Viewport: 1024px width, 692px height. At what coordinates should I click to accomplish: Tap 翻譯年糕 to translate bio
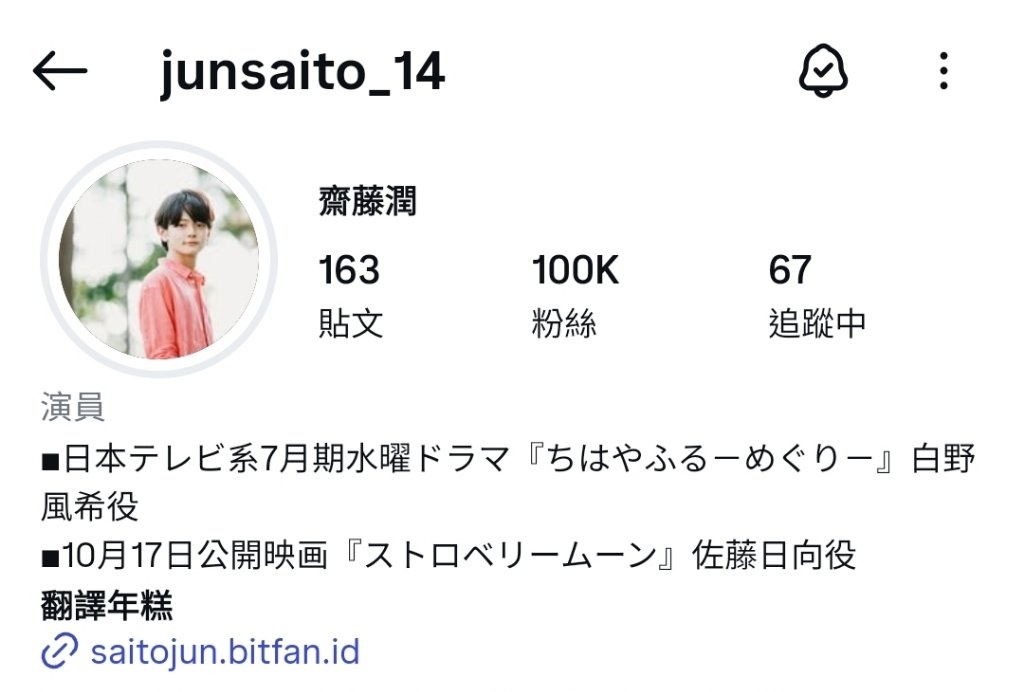(x=107, y=605)
